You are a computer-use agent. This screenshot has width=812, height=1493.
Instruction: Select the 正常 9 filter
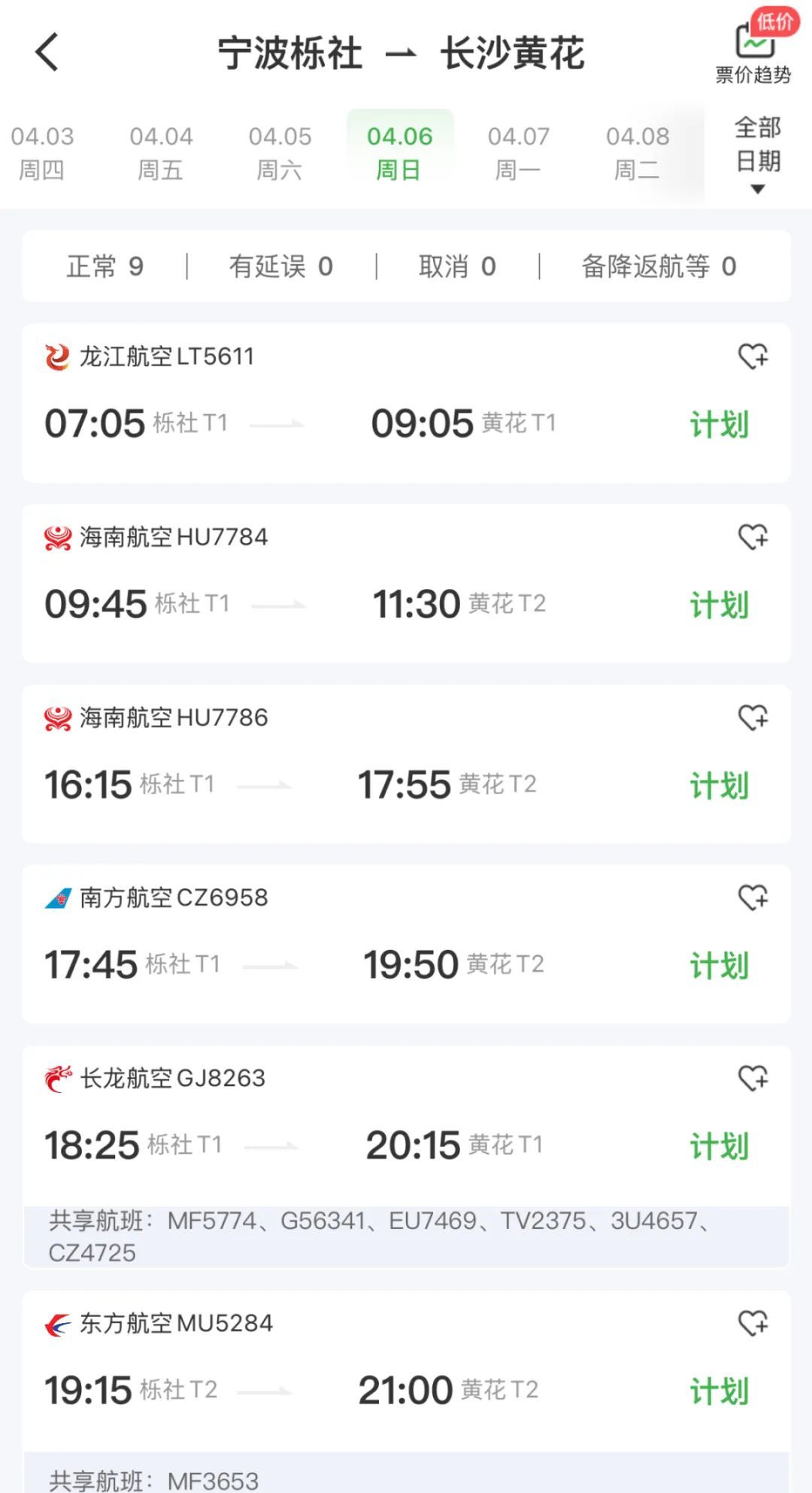pos(105,266)
